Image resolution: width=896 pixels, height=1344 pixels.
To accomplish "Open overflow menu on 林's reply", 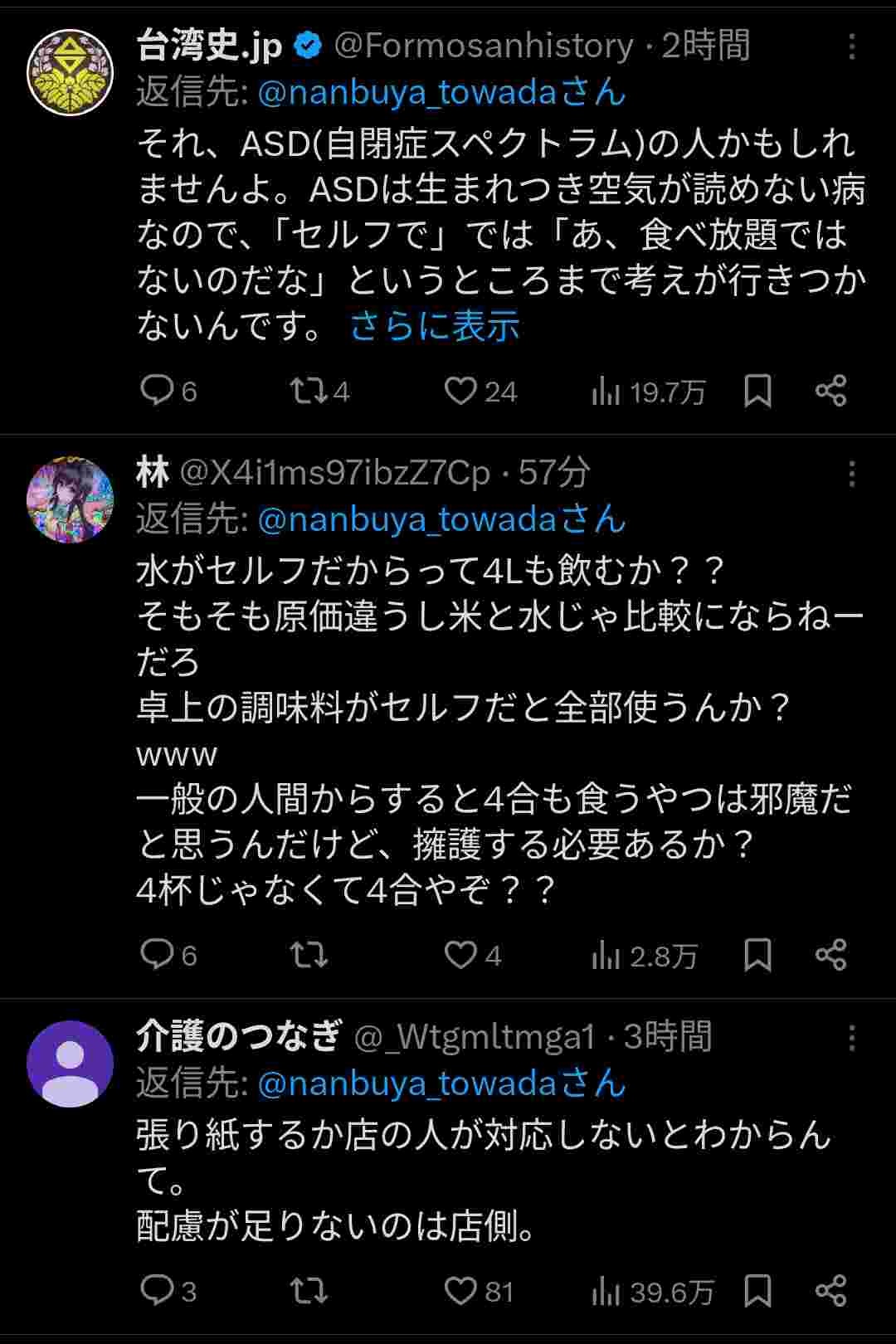I will coord(851,475).
